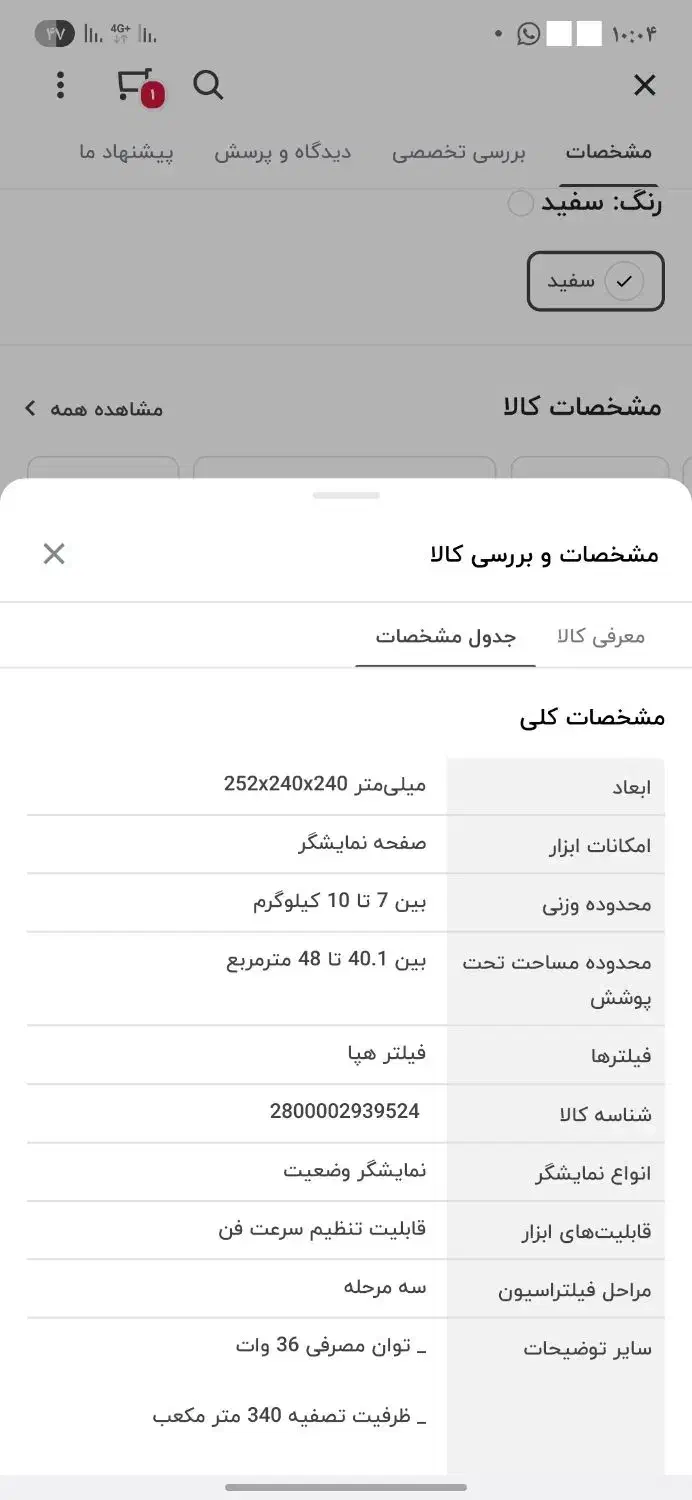
Task: Open the shopping cart
Action: pos(138,87)
